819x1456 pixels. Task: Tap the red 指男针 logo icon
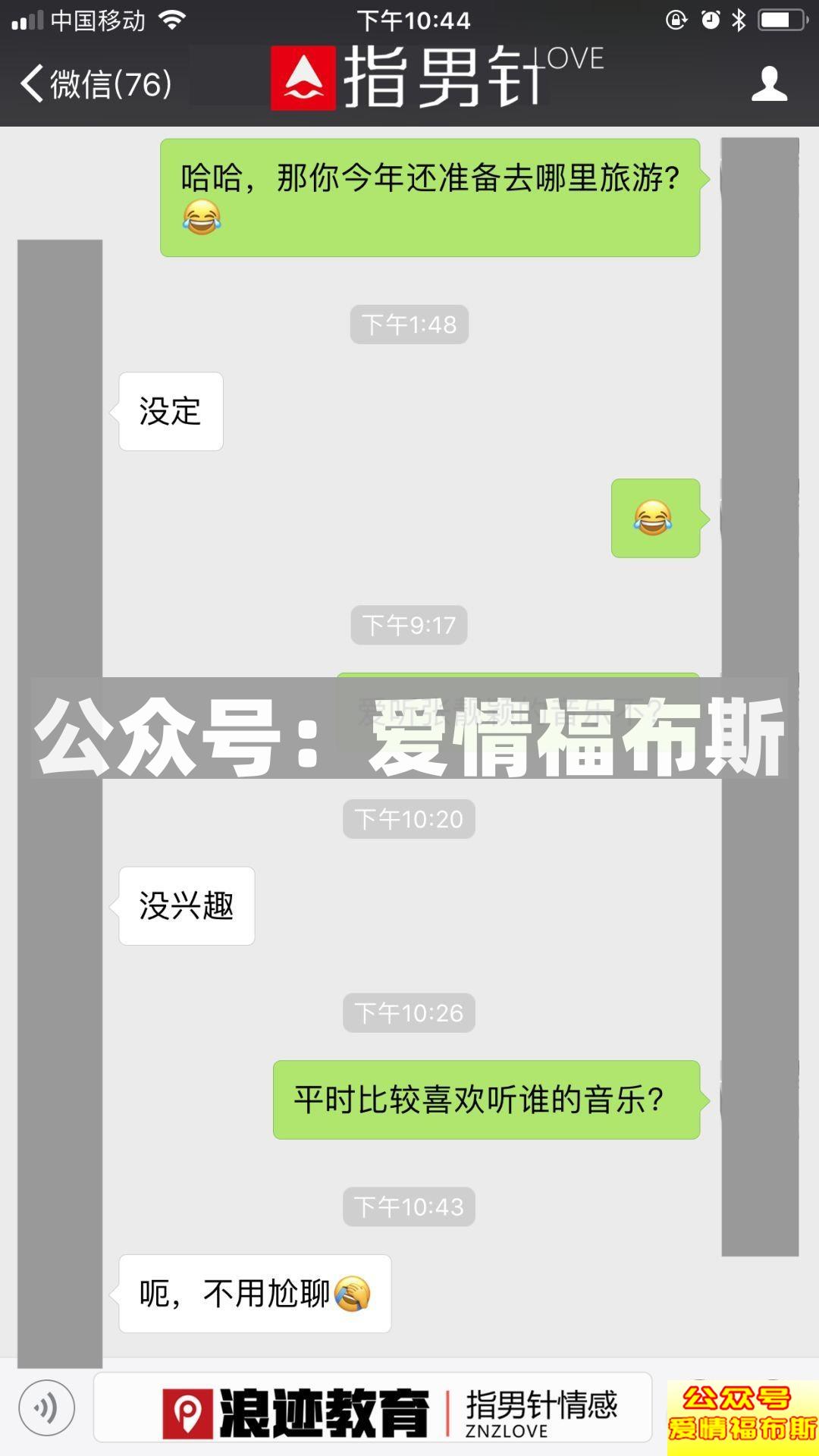[x=303, y=76]
